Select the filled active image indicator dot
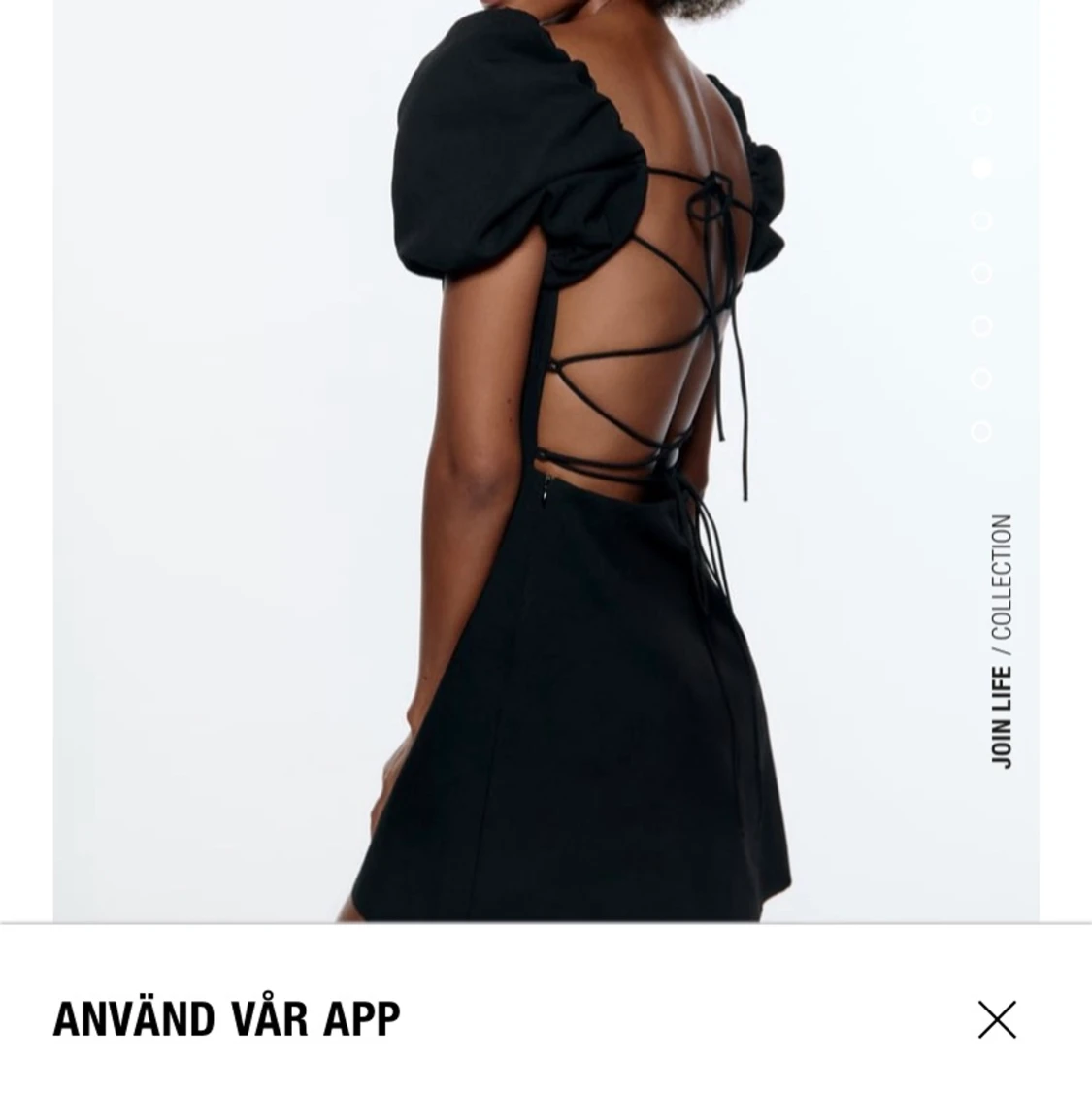The image size is (1092, 1093). click(x=981, y=165)
